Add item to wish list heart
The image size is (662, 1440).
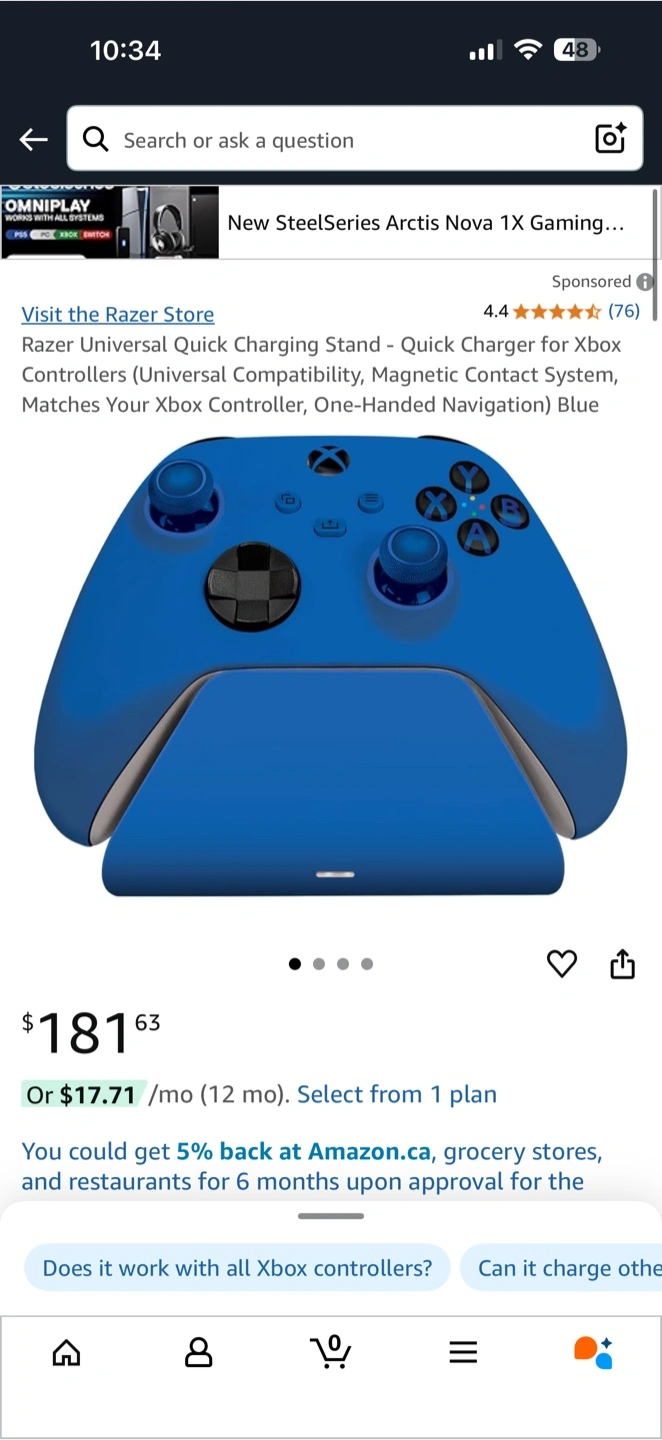pyautogui.click(x=562, y=964)
